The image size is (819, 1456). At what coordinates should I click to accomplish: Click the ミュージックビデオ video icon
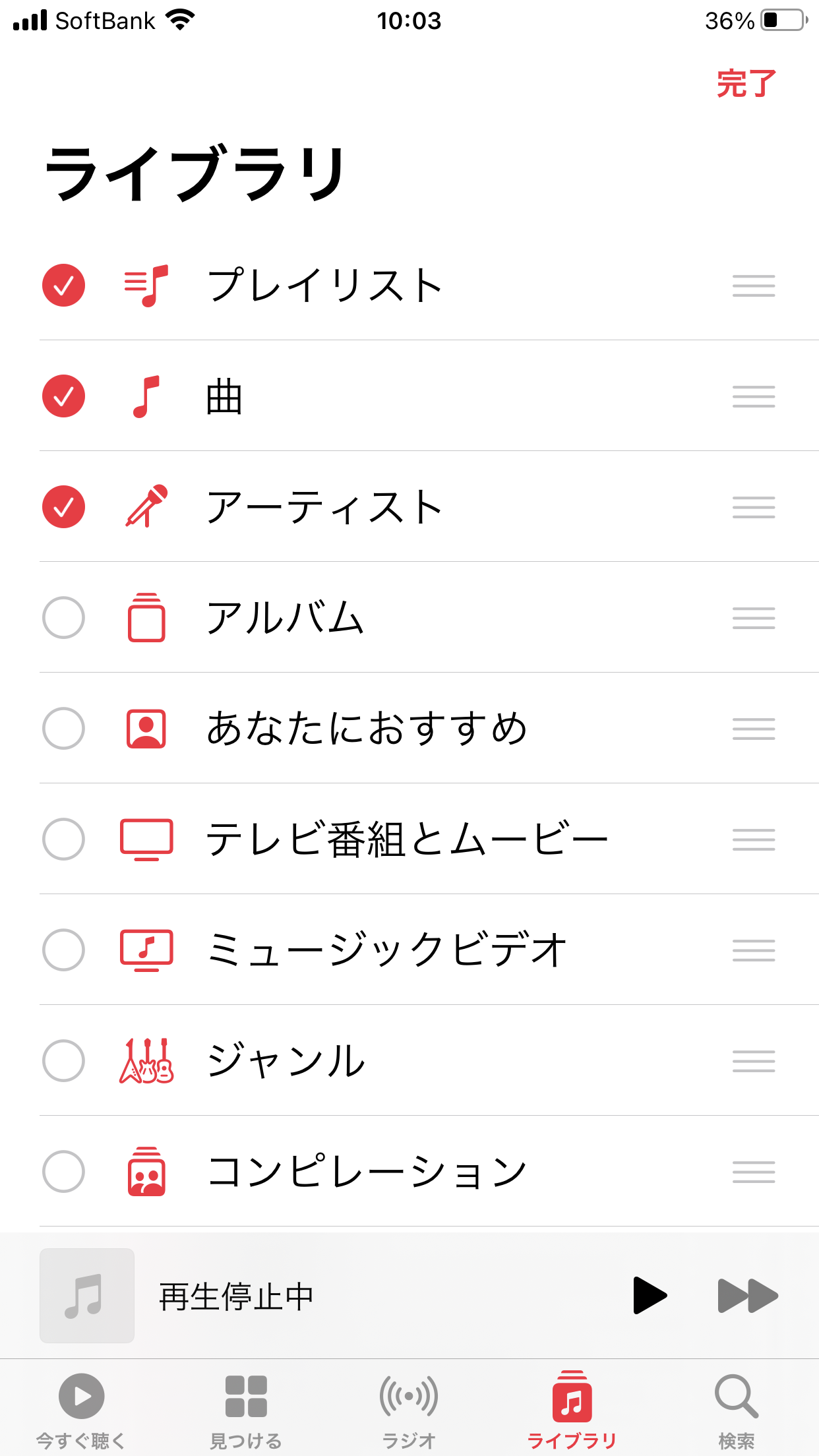(146, 950)
